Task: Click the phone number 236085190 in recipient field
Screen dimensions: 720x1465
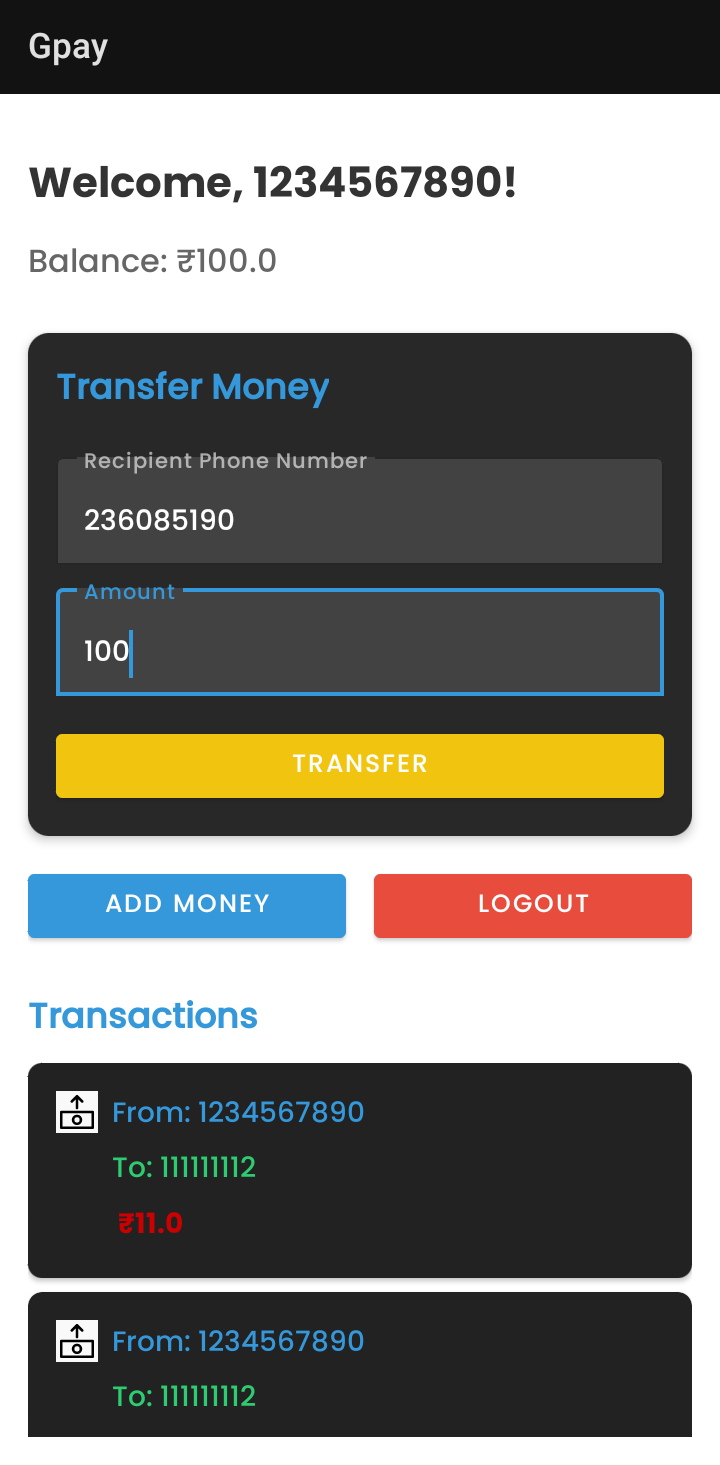Action: point(161,520)
